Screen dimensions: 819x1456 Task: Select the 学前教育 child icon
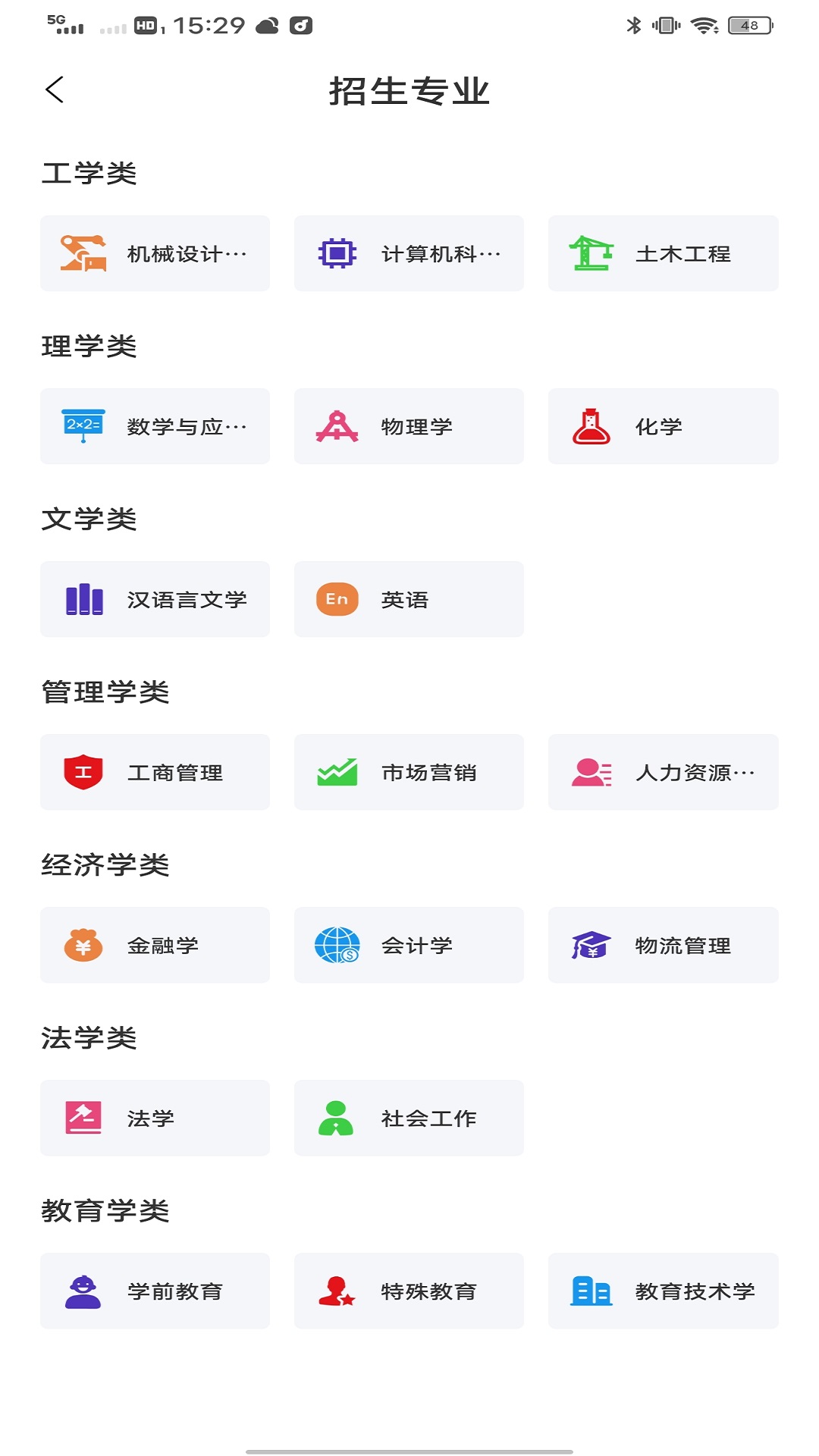83,1291
